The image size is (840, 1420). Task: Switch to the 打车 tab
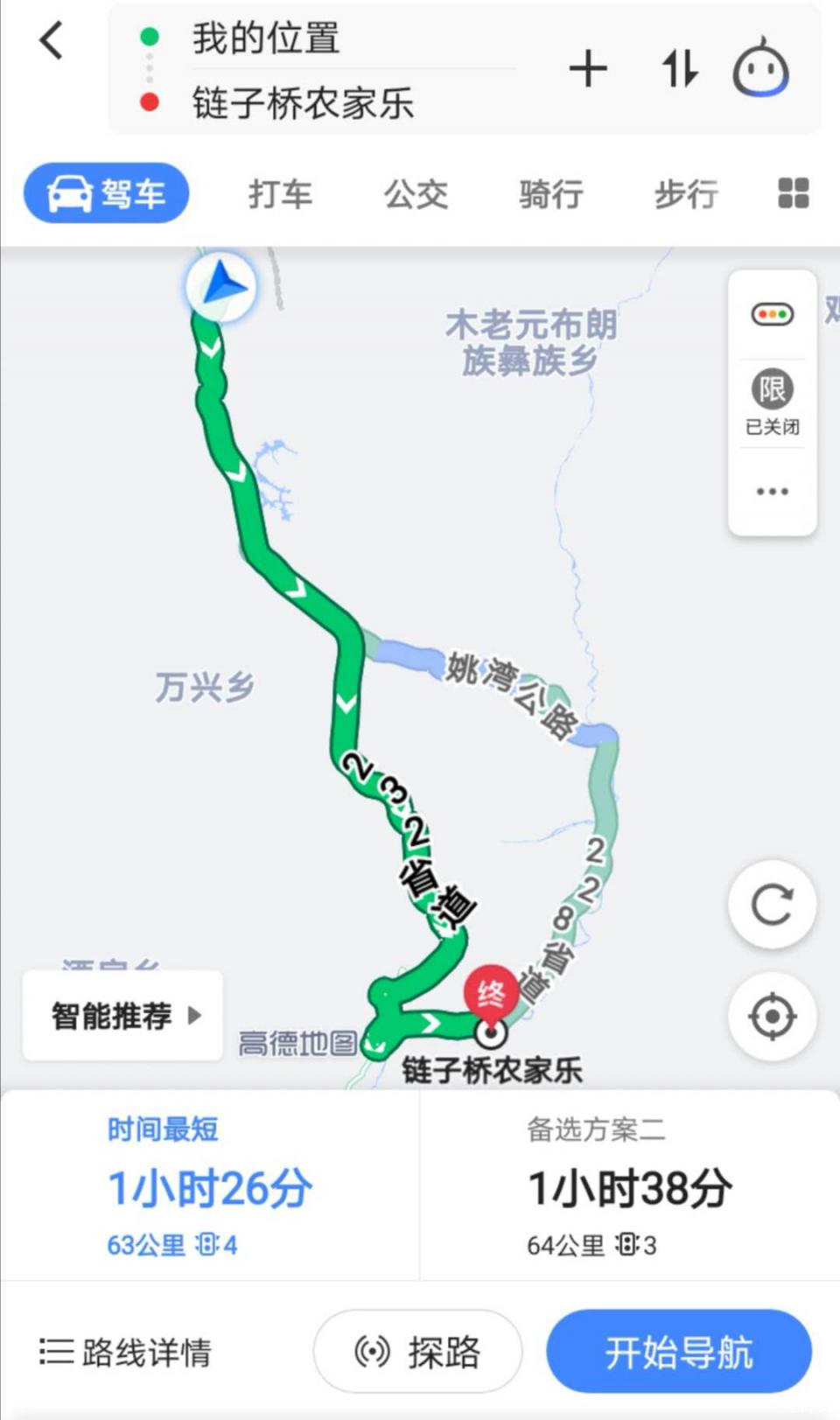tap(280, 194)
